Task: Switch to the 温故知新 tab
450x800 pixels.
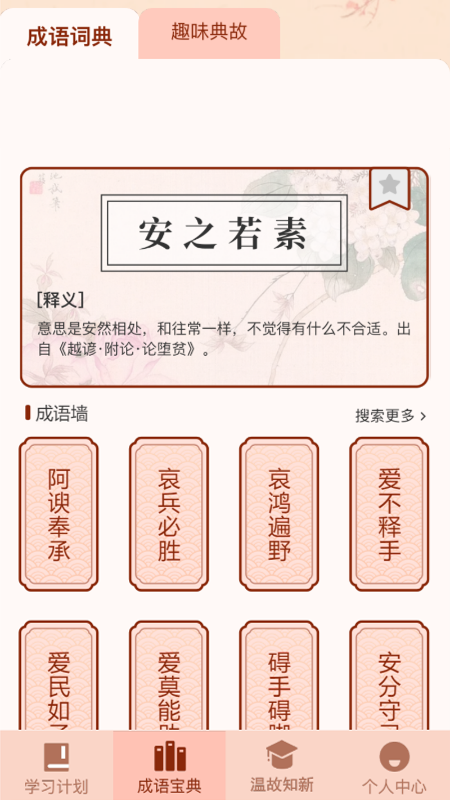Action: pos(282,765)
